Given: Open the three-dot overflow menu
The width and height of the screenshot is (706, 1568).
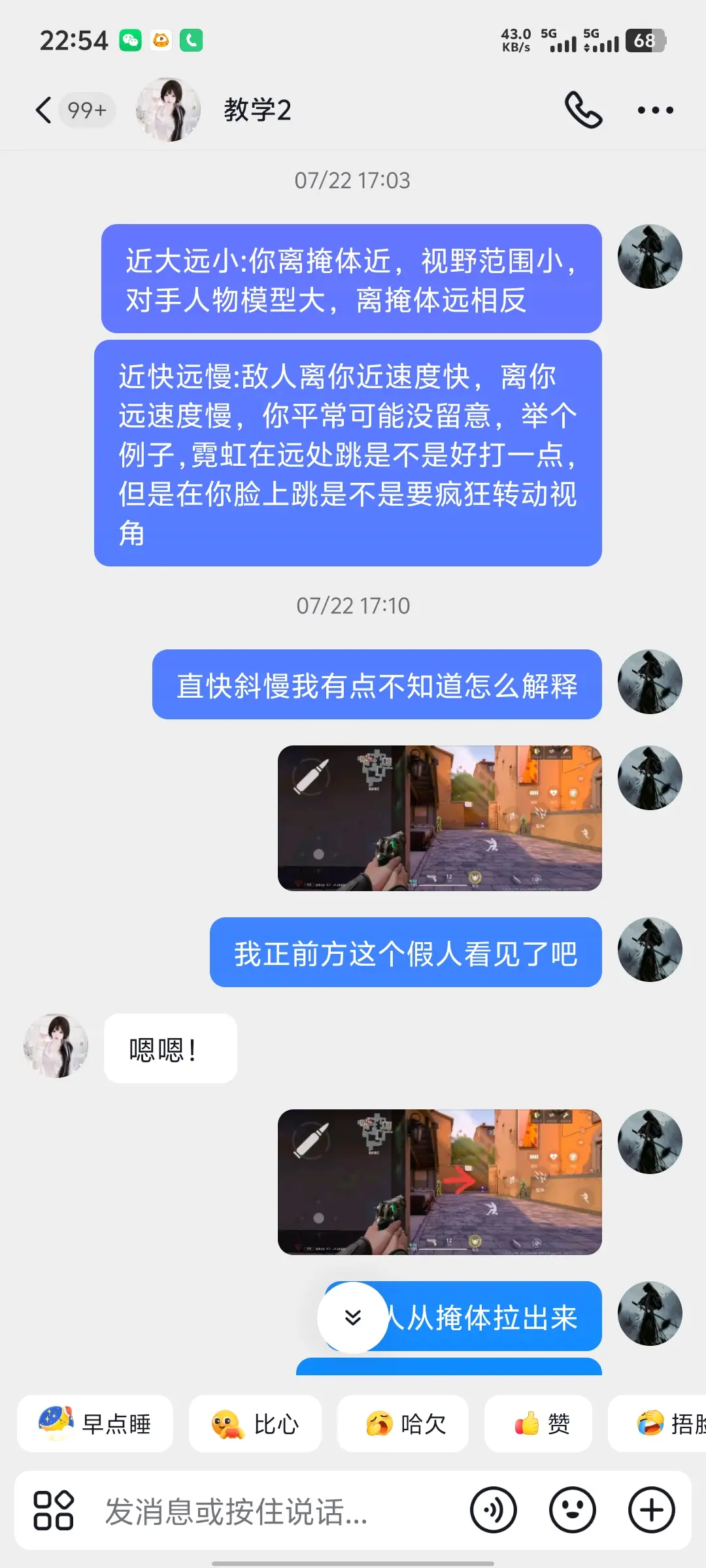Looking at the screenshot, I should 655,110.
